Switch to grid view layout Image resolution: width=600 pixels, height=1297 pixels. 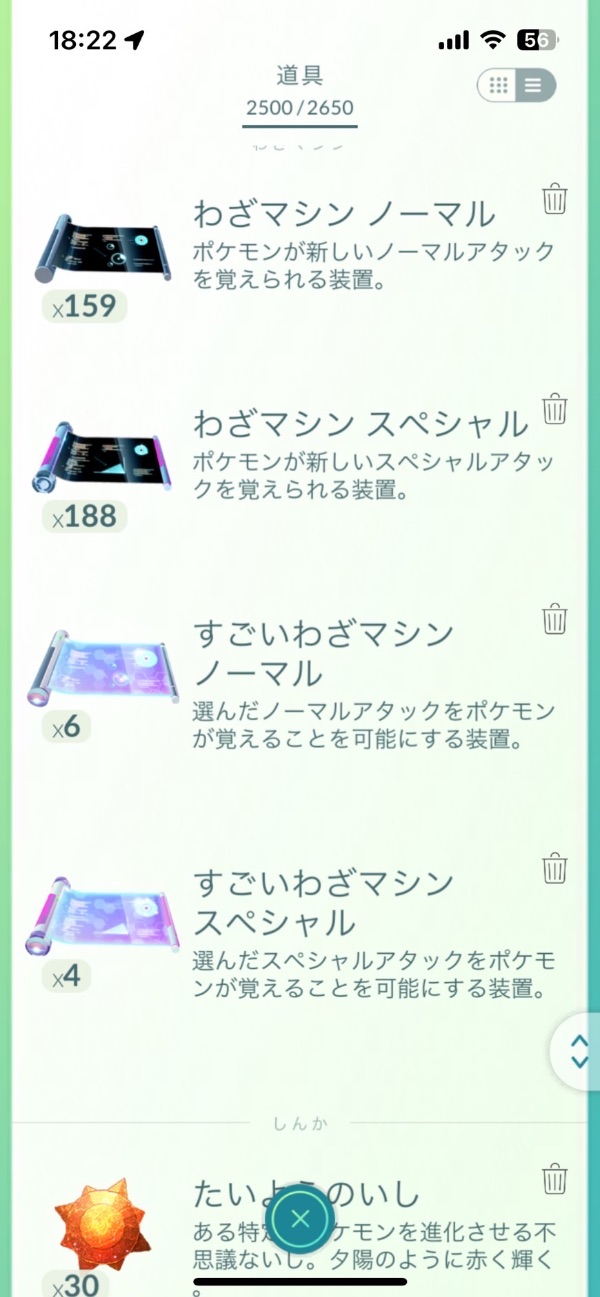(x=497, y=85)
